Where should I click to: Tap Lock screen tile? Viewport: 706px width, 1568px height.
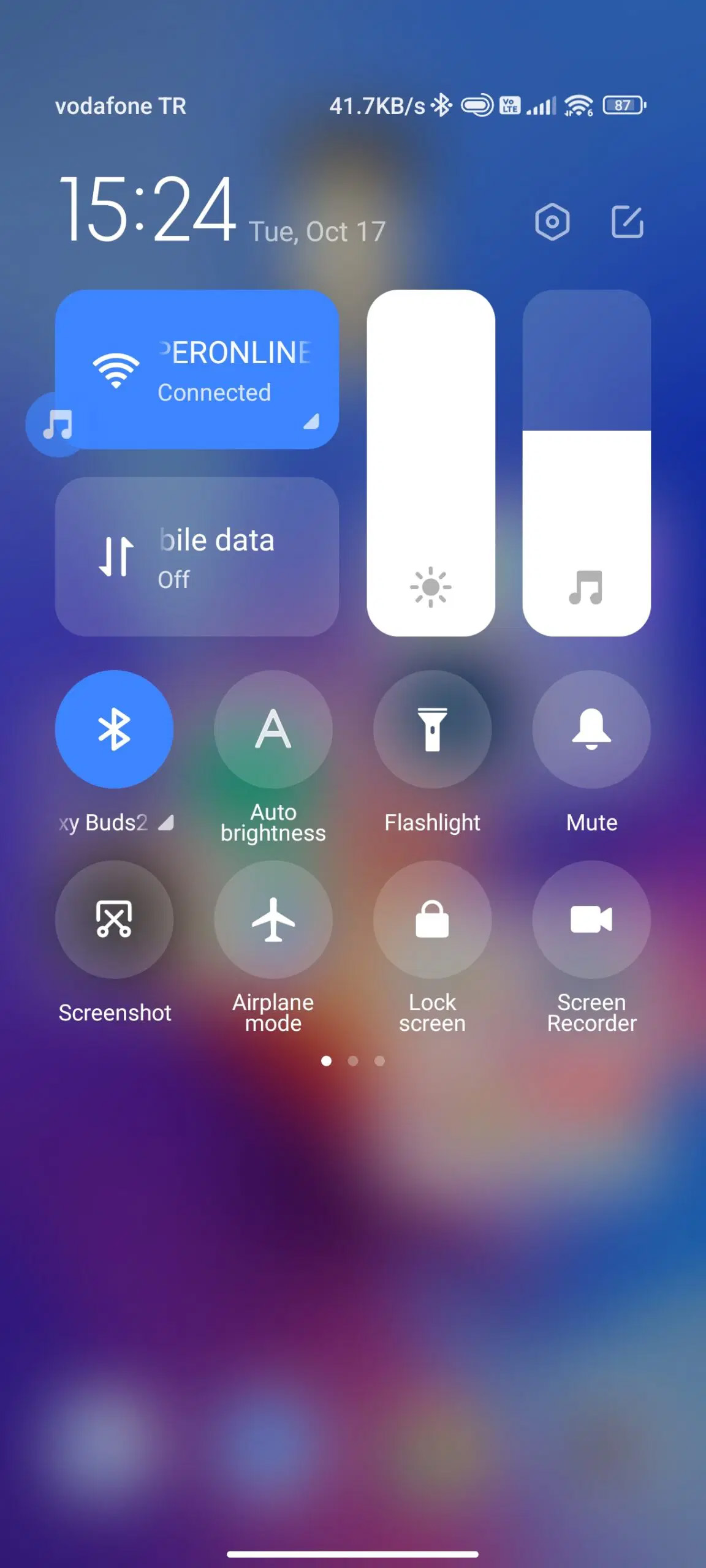pos(432,919)
